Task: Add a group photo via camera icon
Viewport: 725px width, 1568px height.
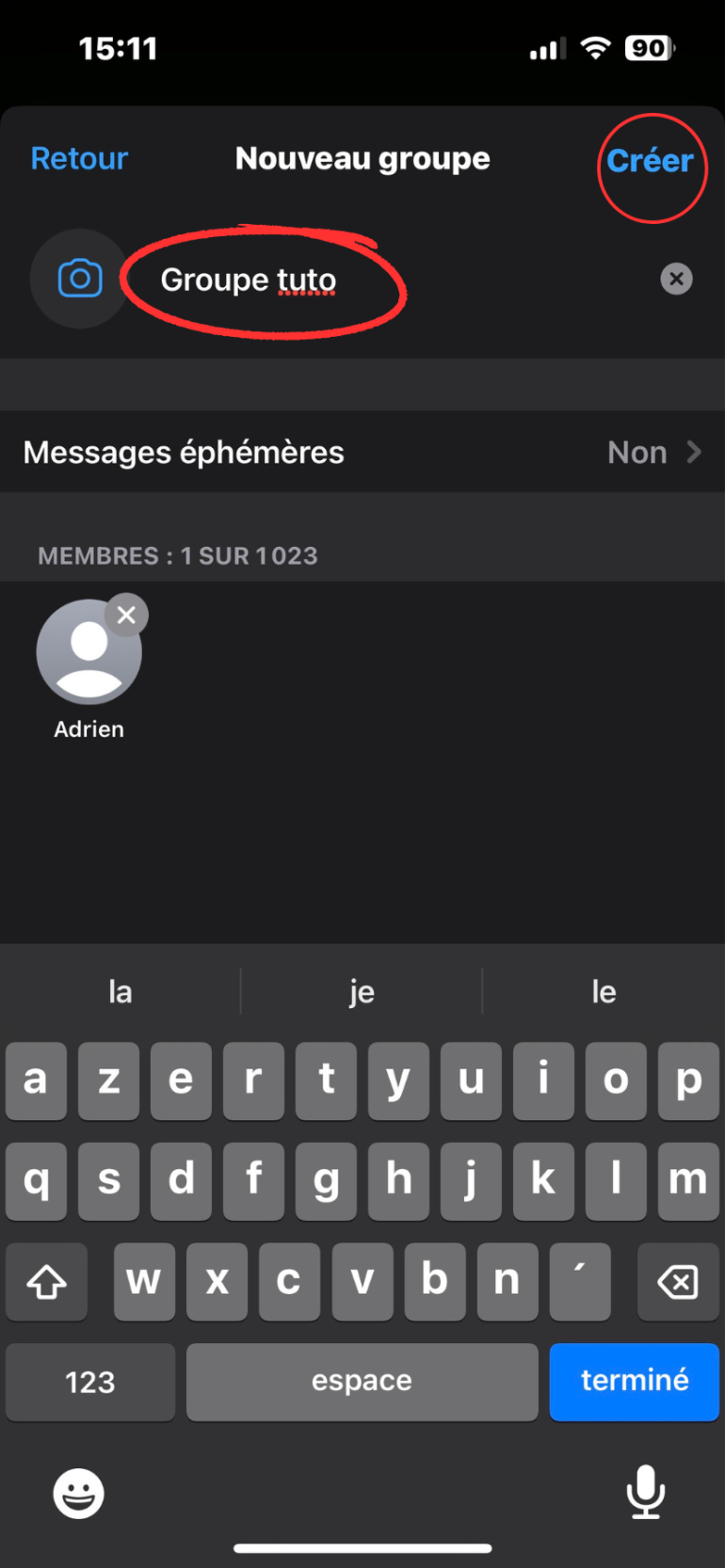Action: pos(80,279)
